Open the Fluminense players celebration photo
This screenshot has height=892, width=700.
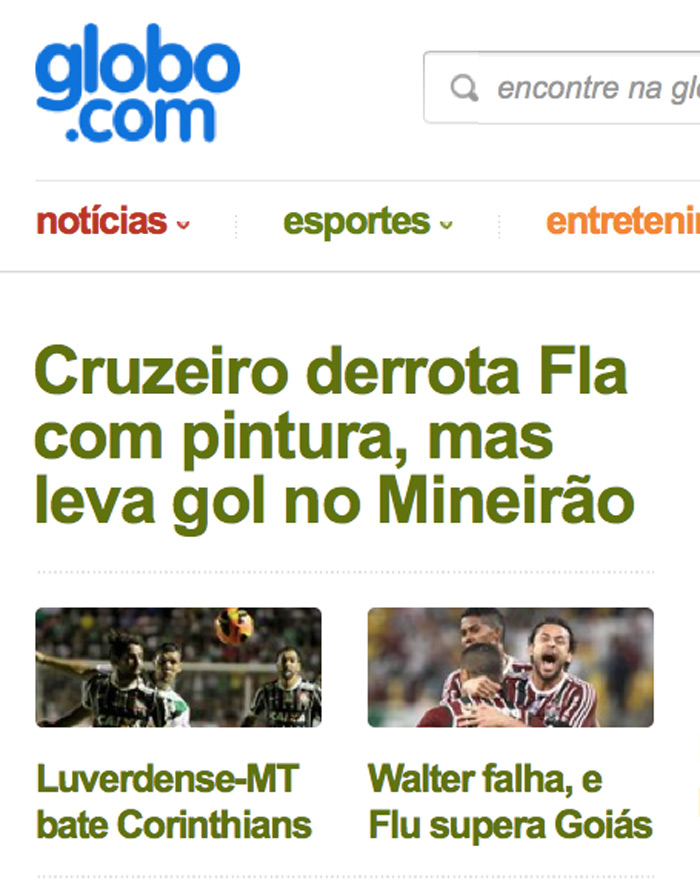point(510,667)
